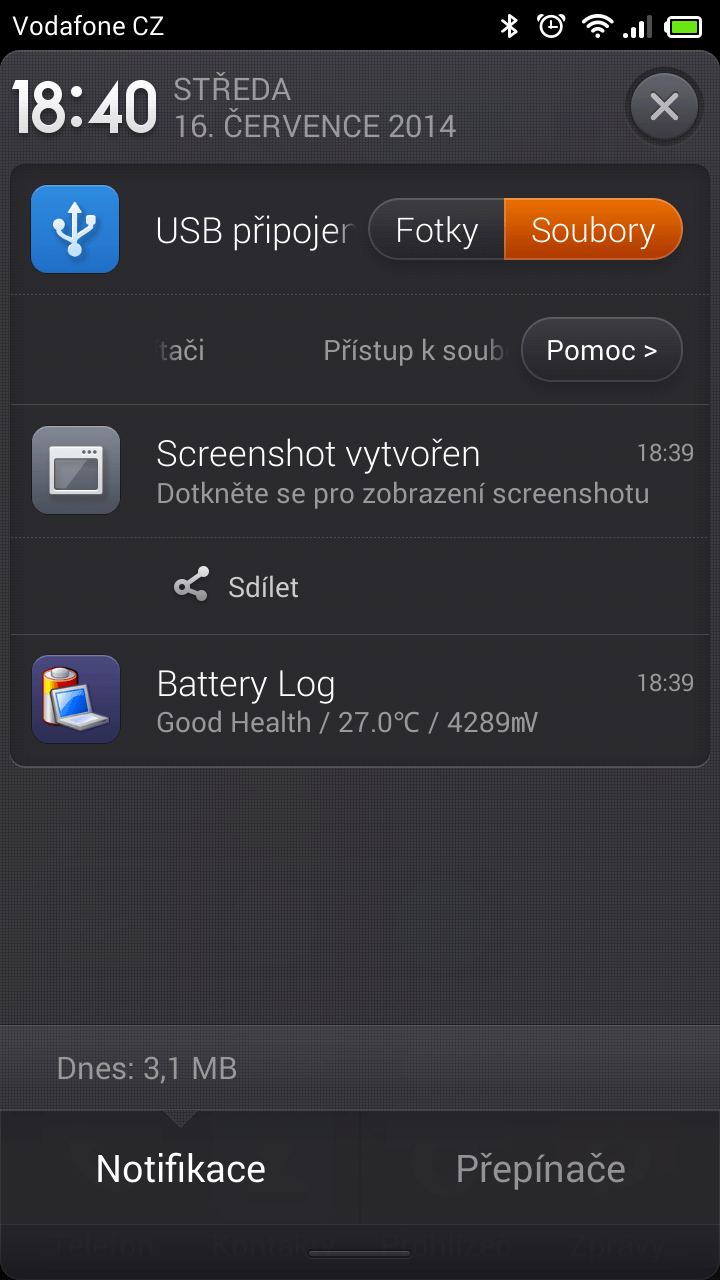Switch to the Notifikace tab
The height and width of the screenshot is (1280, 720).
click(180, 1168)
